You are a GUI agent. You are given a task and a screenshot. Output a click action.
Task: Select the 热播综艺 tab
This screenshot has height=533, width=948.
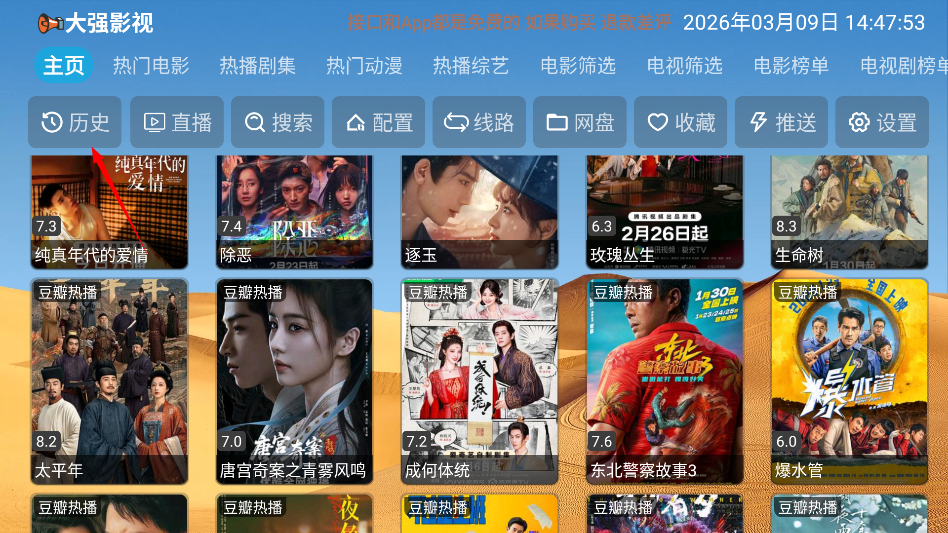click(x=471, y=66)
